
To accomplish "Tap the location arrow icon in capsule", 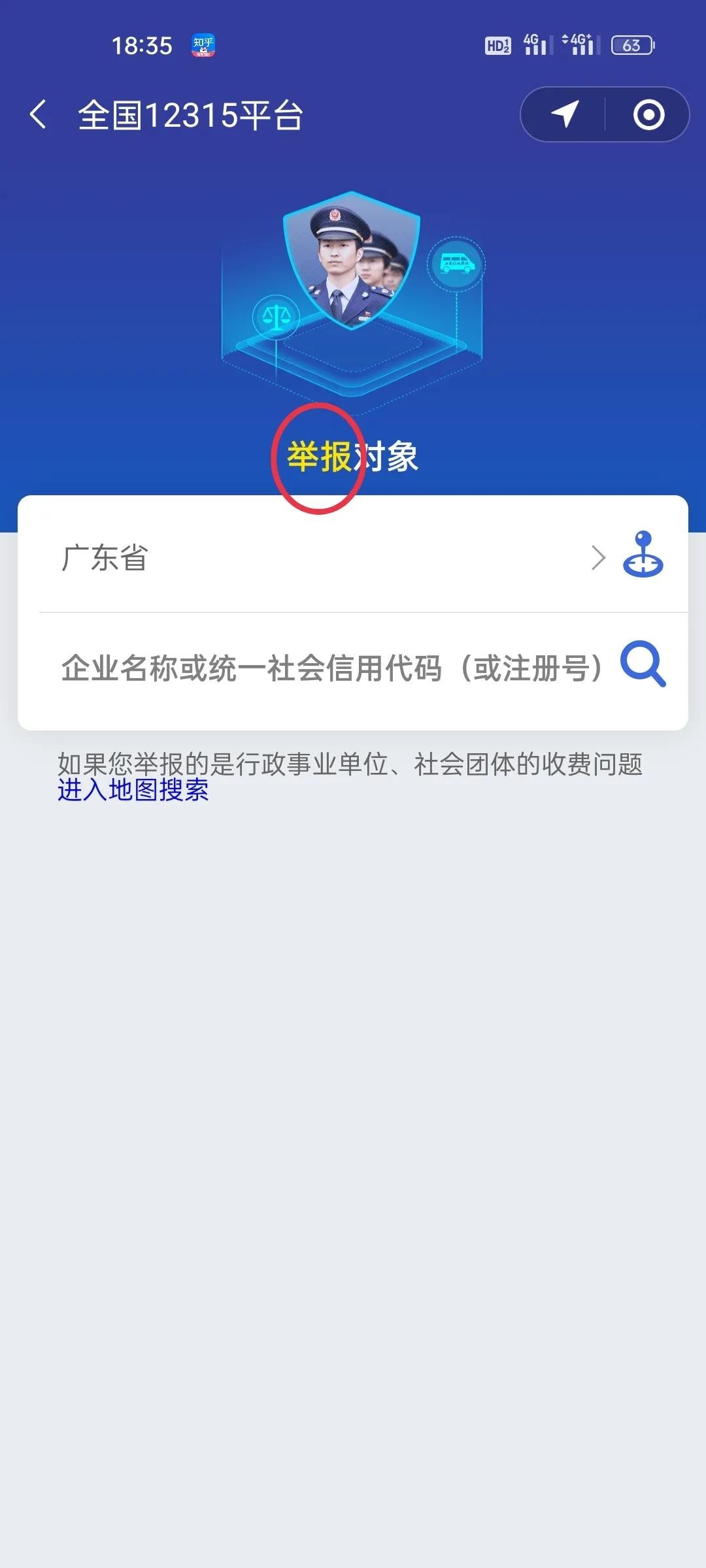I will click(x=565, y=115).
